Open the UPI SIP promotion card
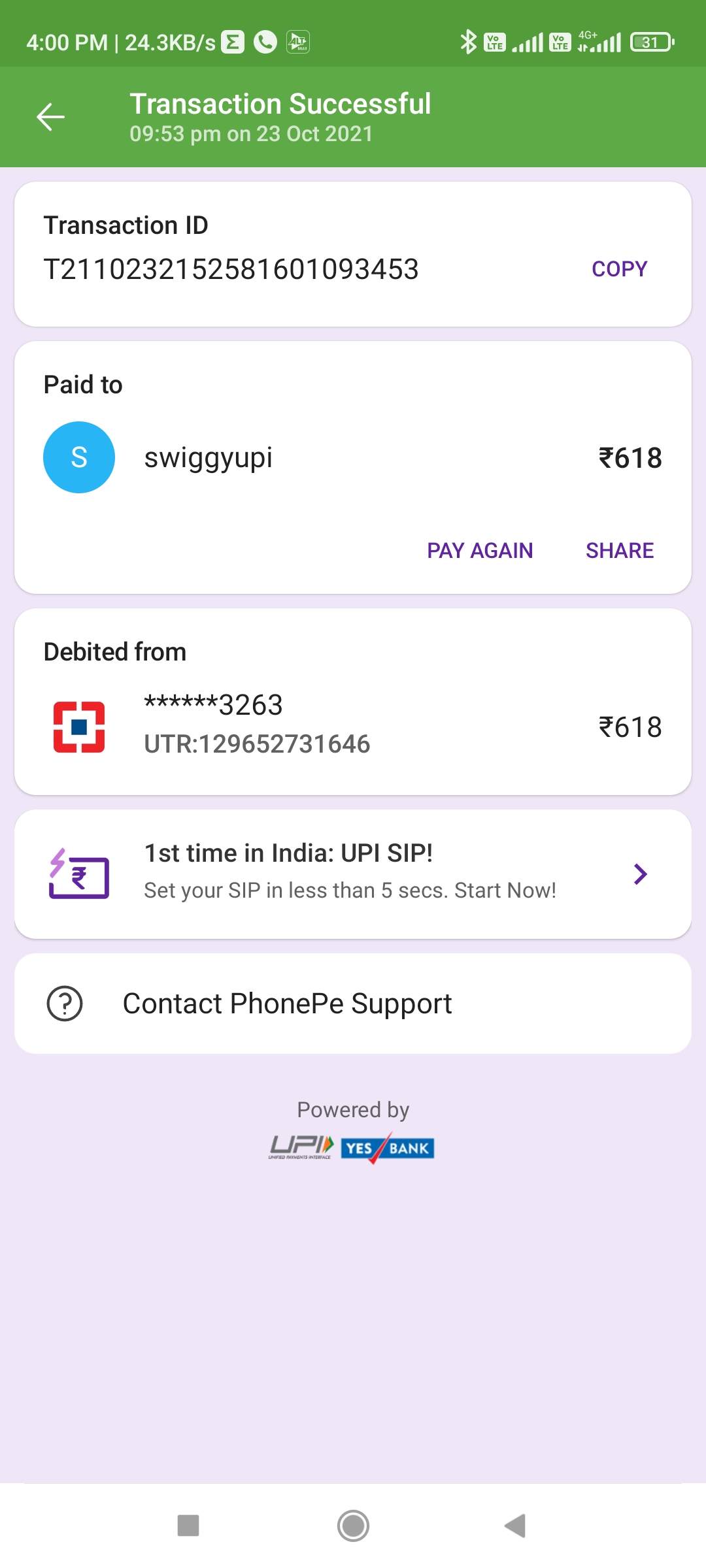This screenshot has height=1568, width=706. point(353,874)
